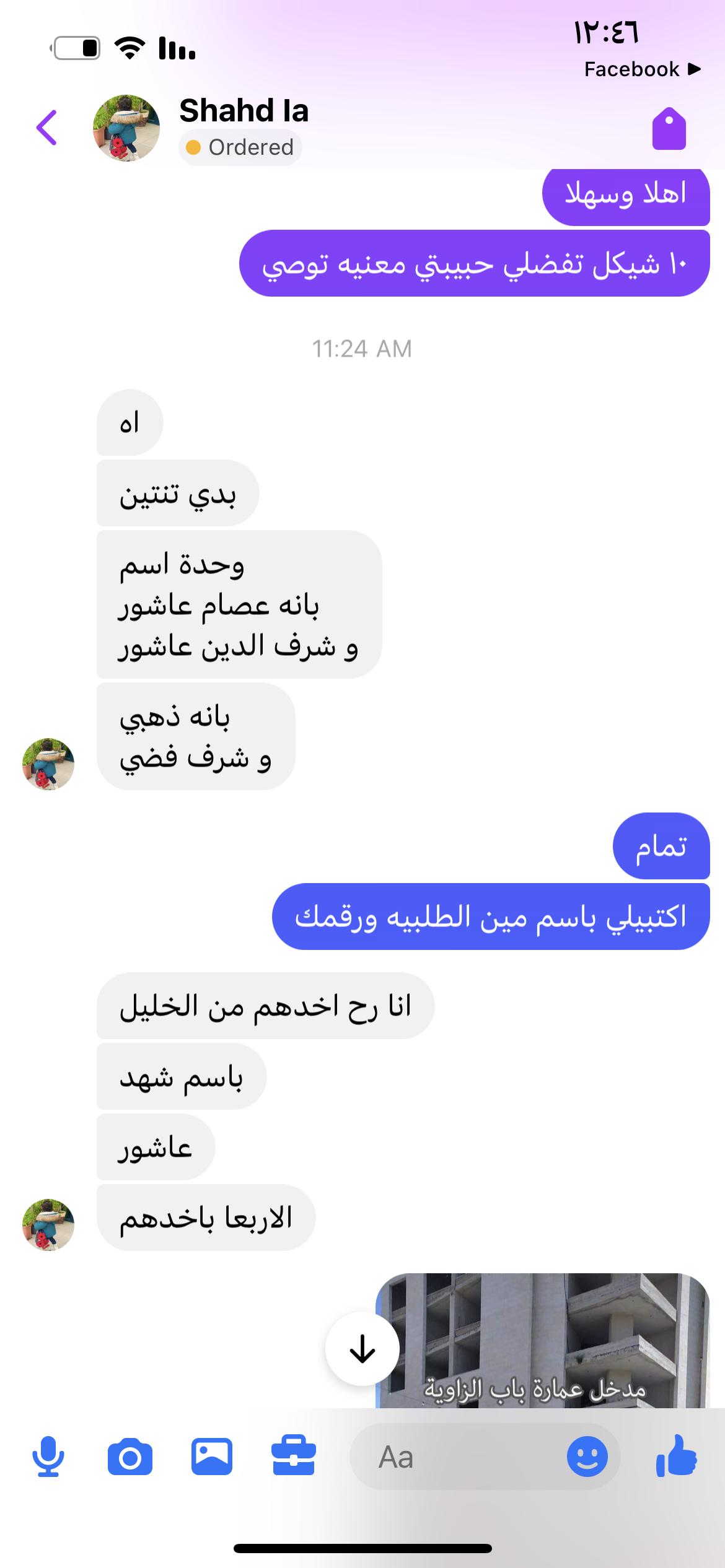Send a thumbs-up like
725x1568 pixels.
(677, 1457)
